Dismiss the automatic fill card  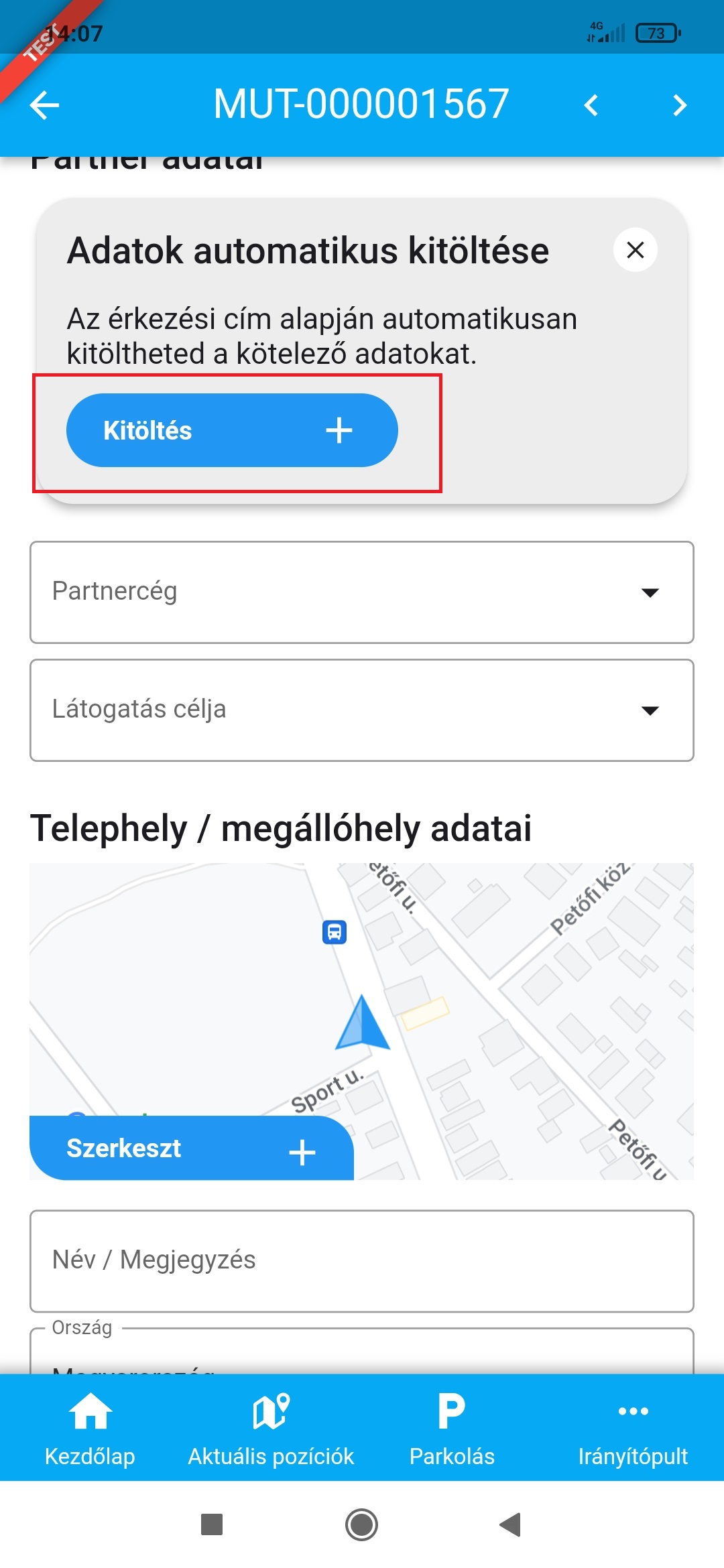coord(635,250)
